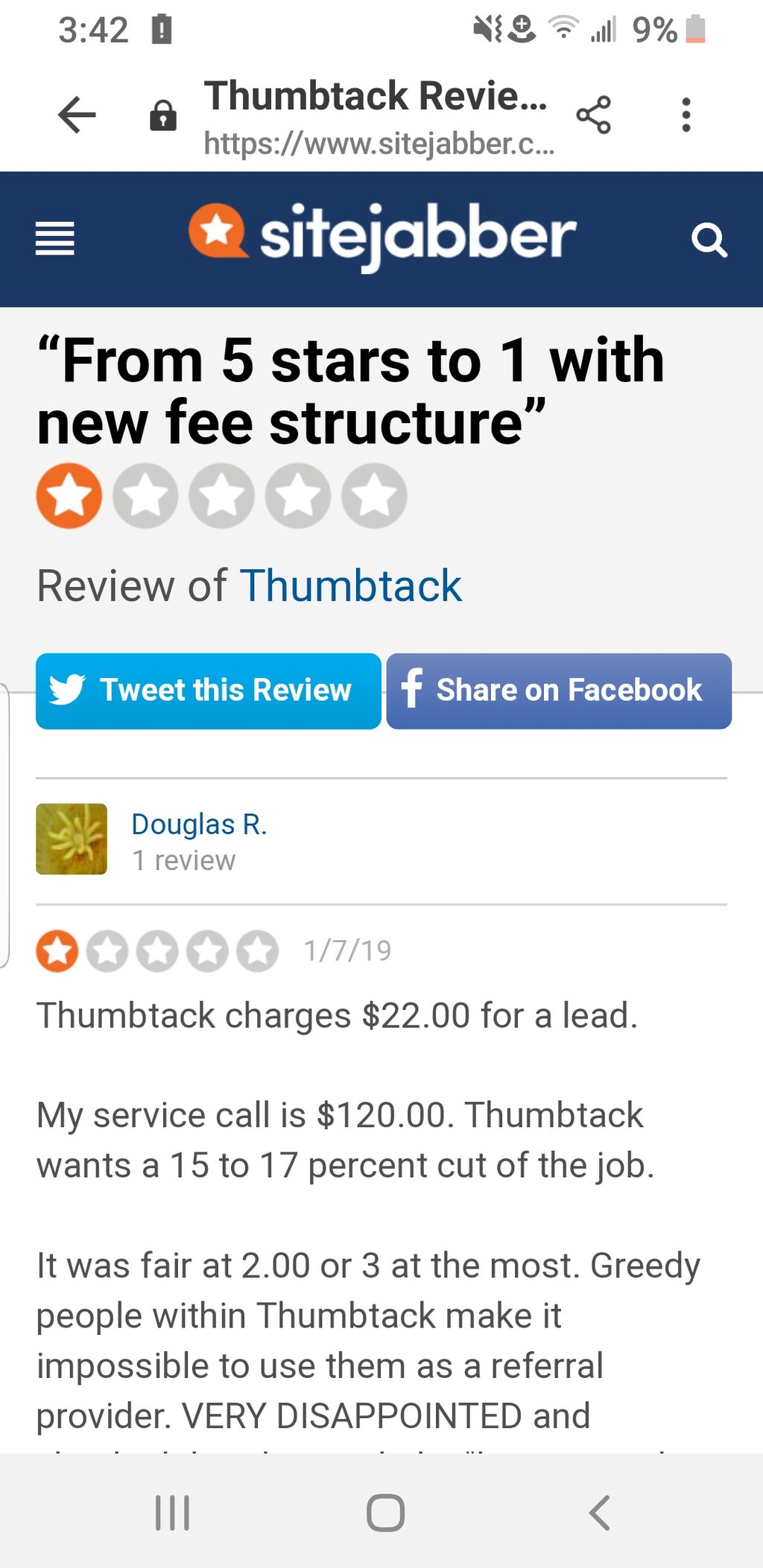Screen dimensions: 763x1568
Task: Click the Twitter bird icon
Action: pyautogui.click(x=69, y=691)
